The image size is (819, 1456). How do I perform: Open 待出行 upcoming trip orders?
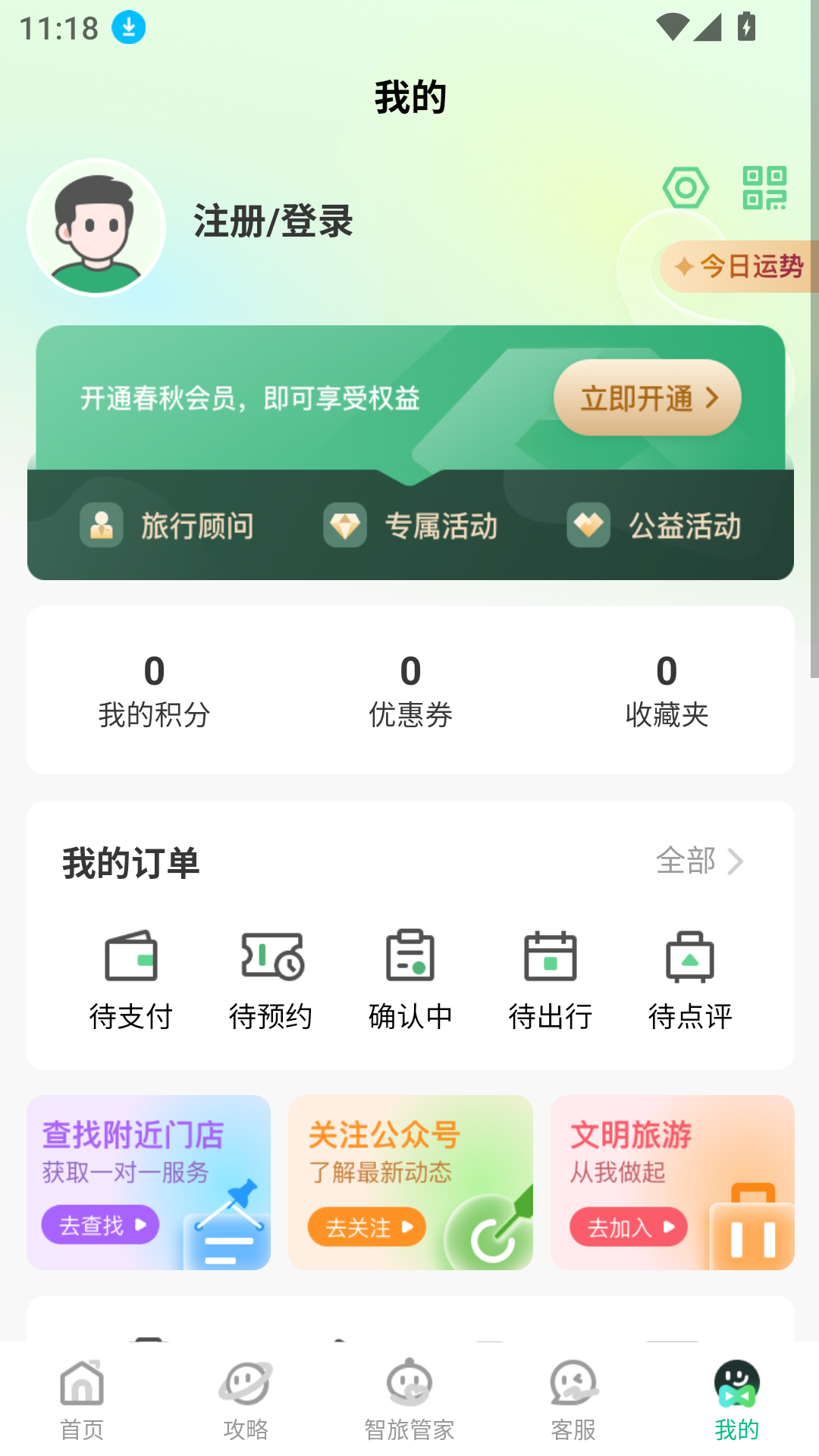[551, 980]
